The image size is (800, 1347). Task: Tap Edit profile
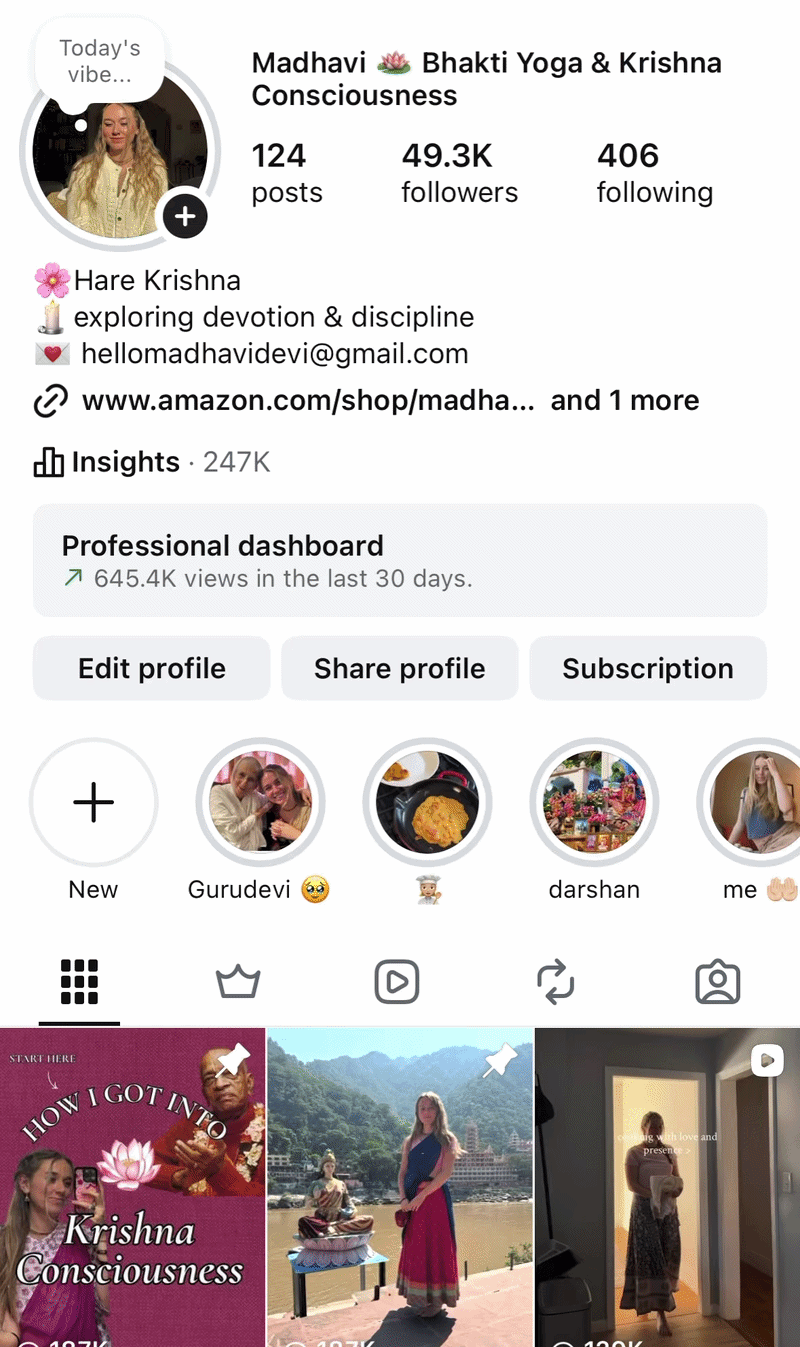pyautogui.click(x=152, y=668)
